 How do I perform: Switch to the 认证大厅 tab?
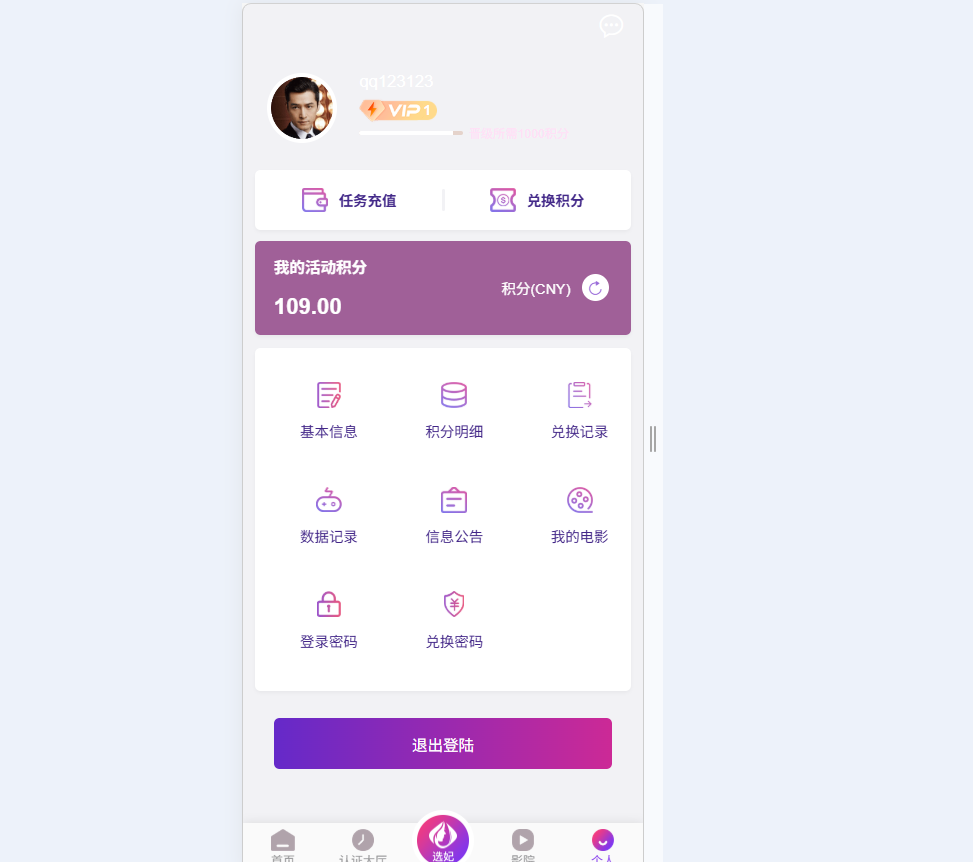[x=363, y=844]
